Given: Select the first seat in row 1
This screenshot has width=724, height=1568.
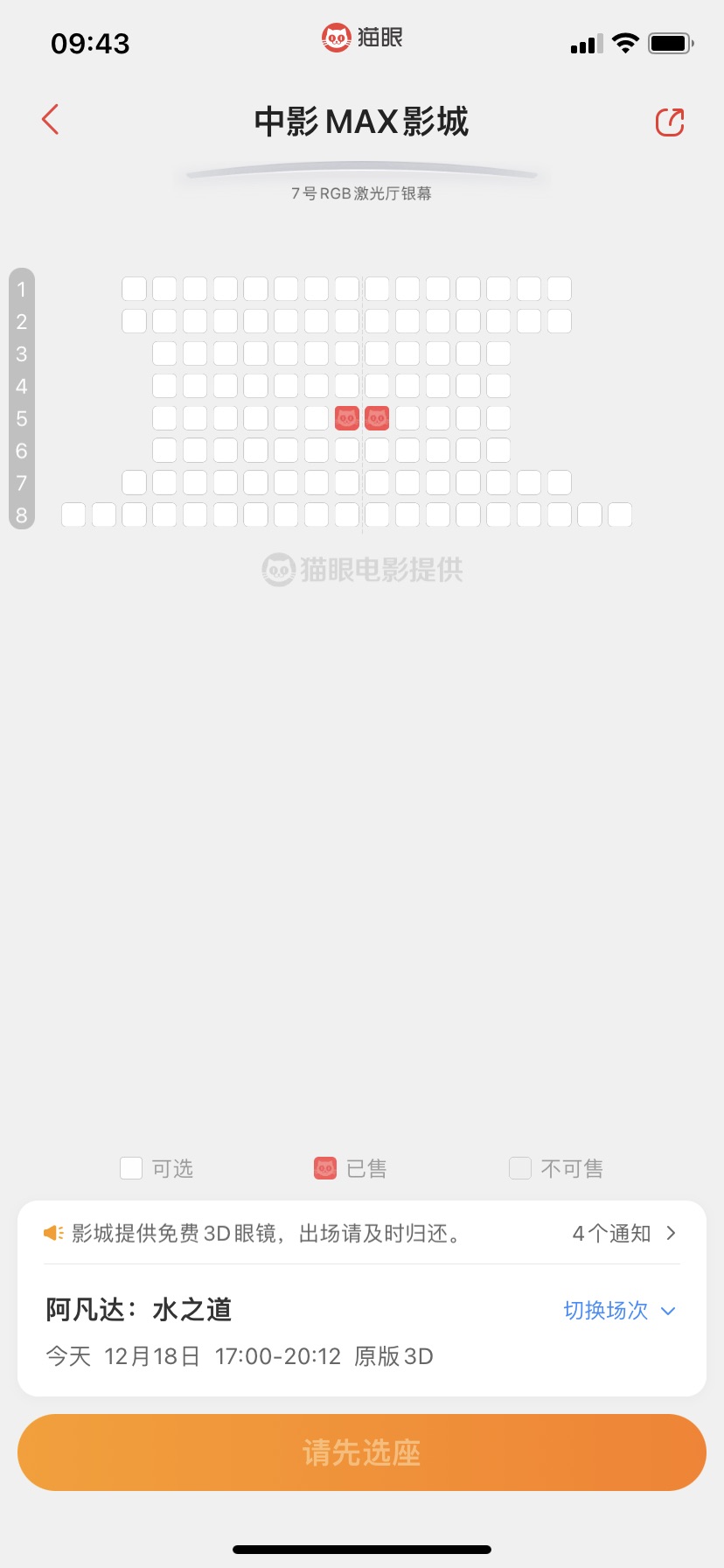Looking at the screenshot, I should tap(134, 289).
